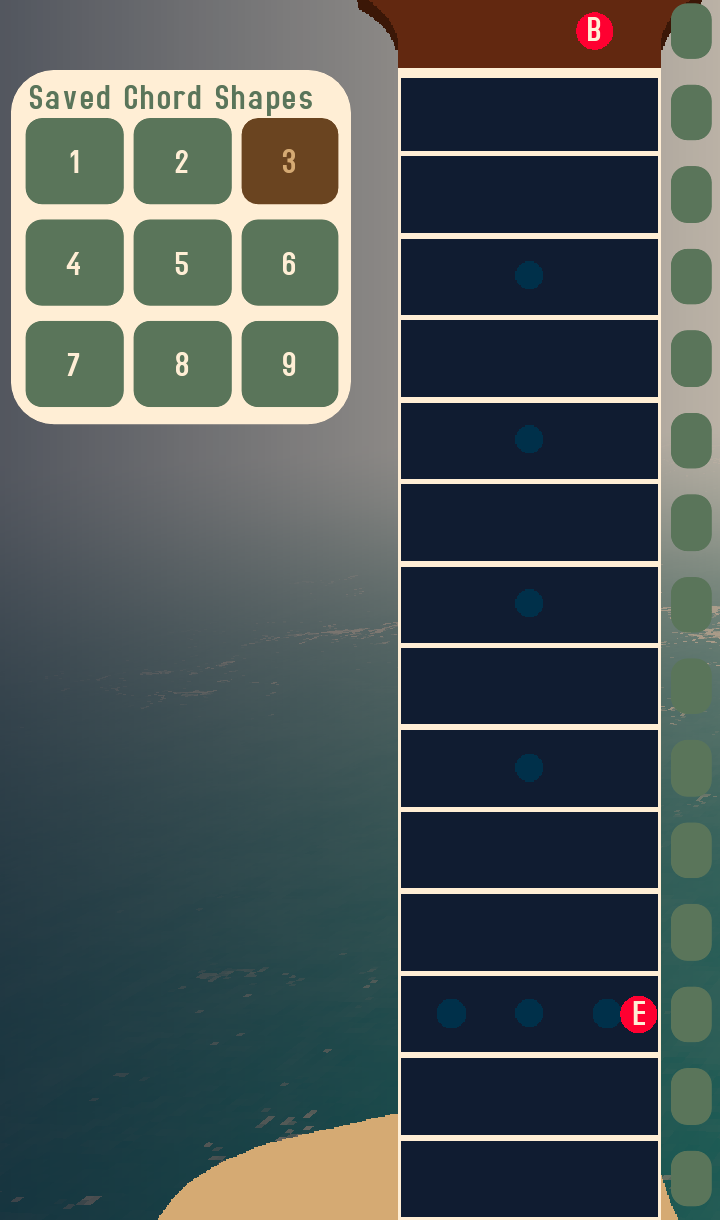Tap the topmost green button beside the headstock
Image resolution: width=720 pixels, height=1220 pixels.
point(691,31)
